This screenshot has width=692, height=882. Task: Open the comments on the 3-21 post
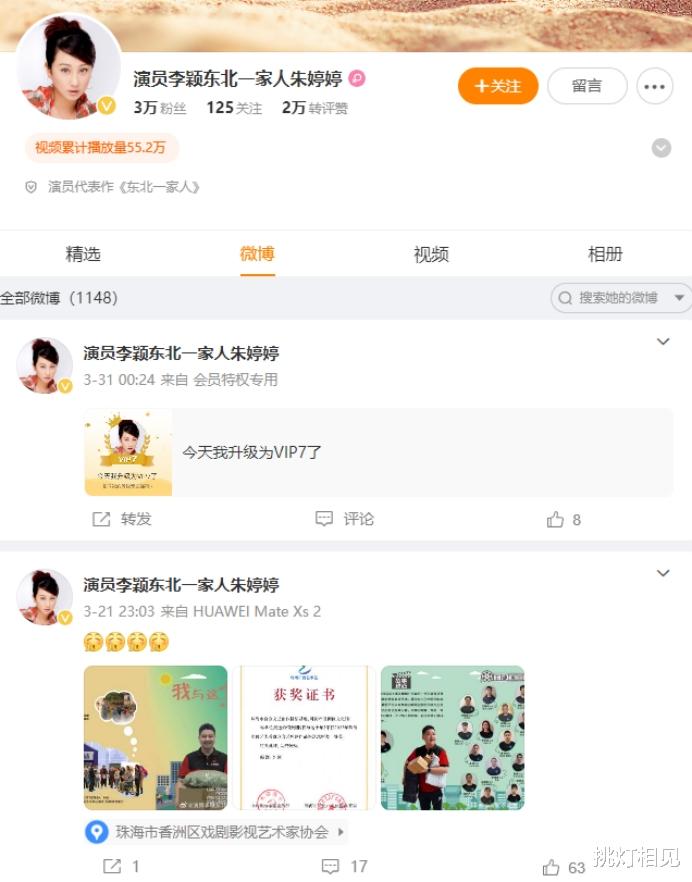coord(345,866)
